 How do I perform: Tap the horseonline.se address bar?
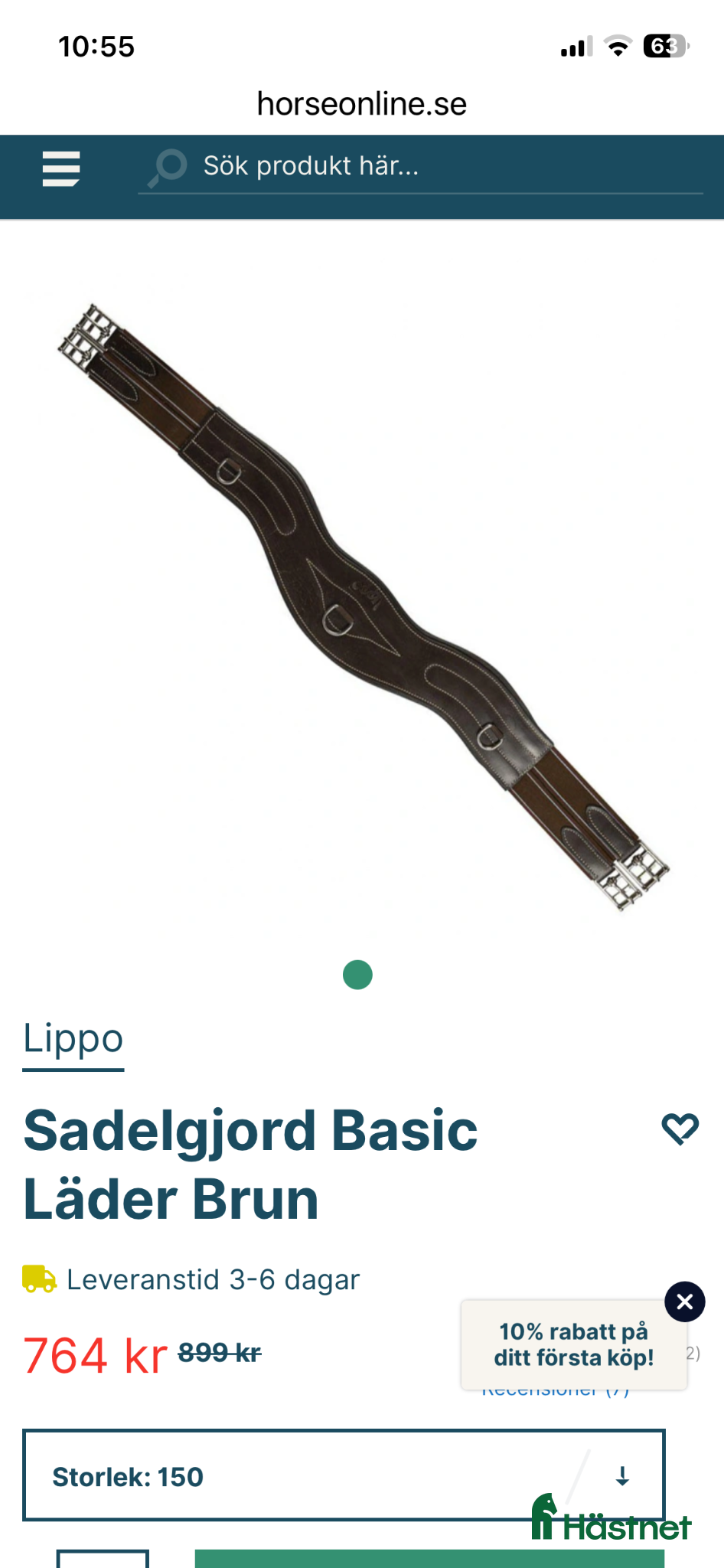[361, 102]
